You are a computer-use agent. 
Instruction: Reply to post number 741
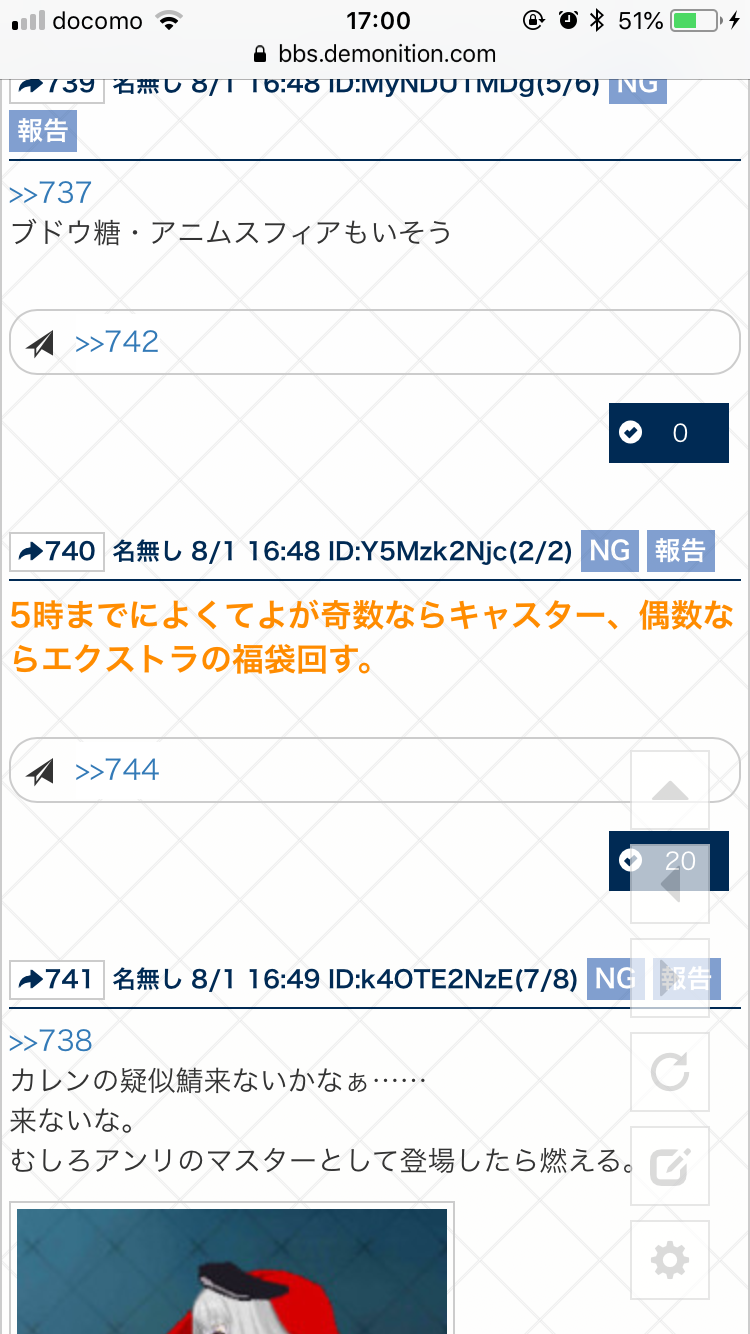click(57, 979)
